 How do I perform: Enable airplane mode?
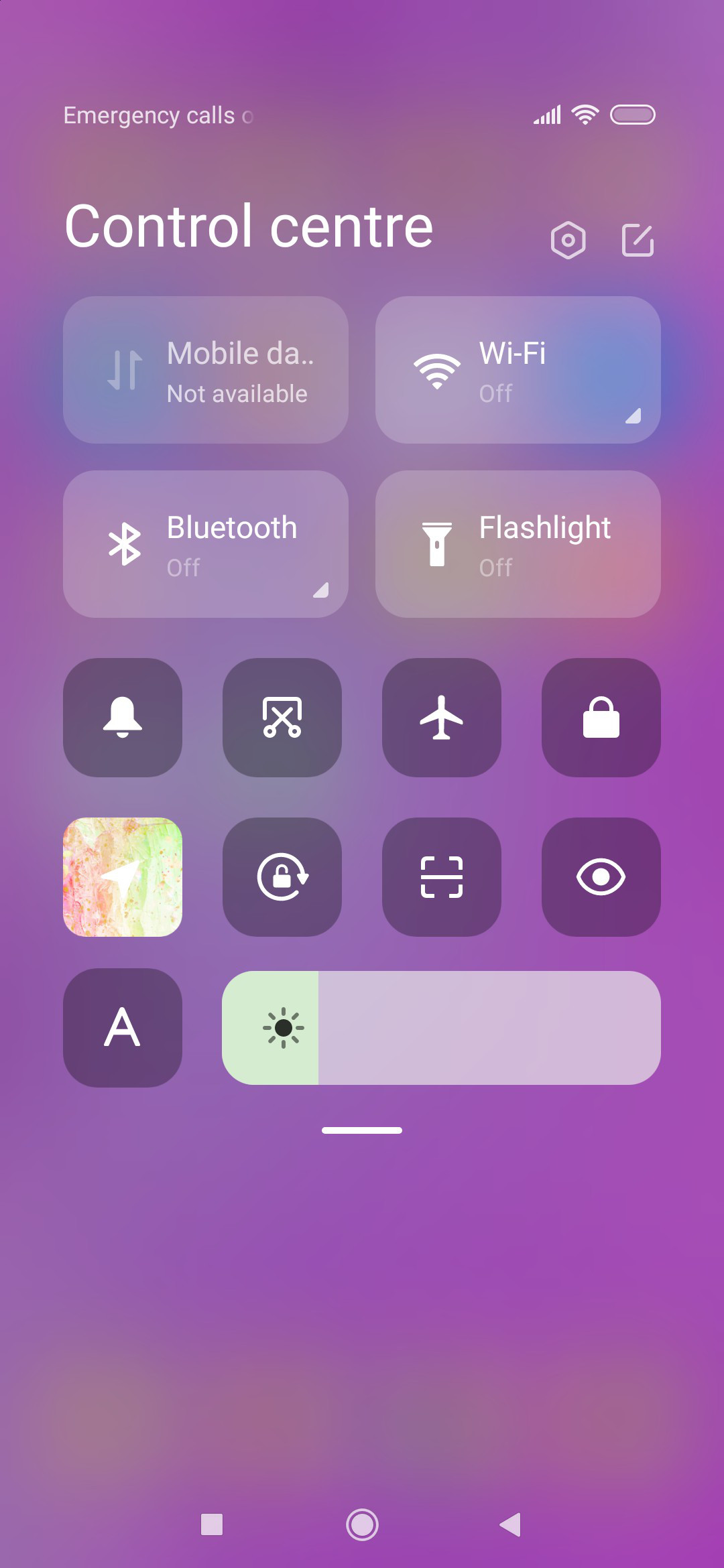442,718
